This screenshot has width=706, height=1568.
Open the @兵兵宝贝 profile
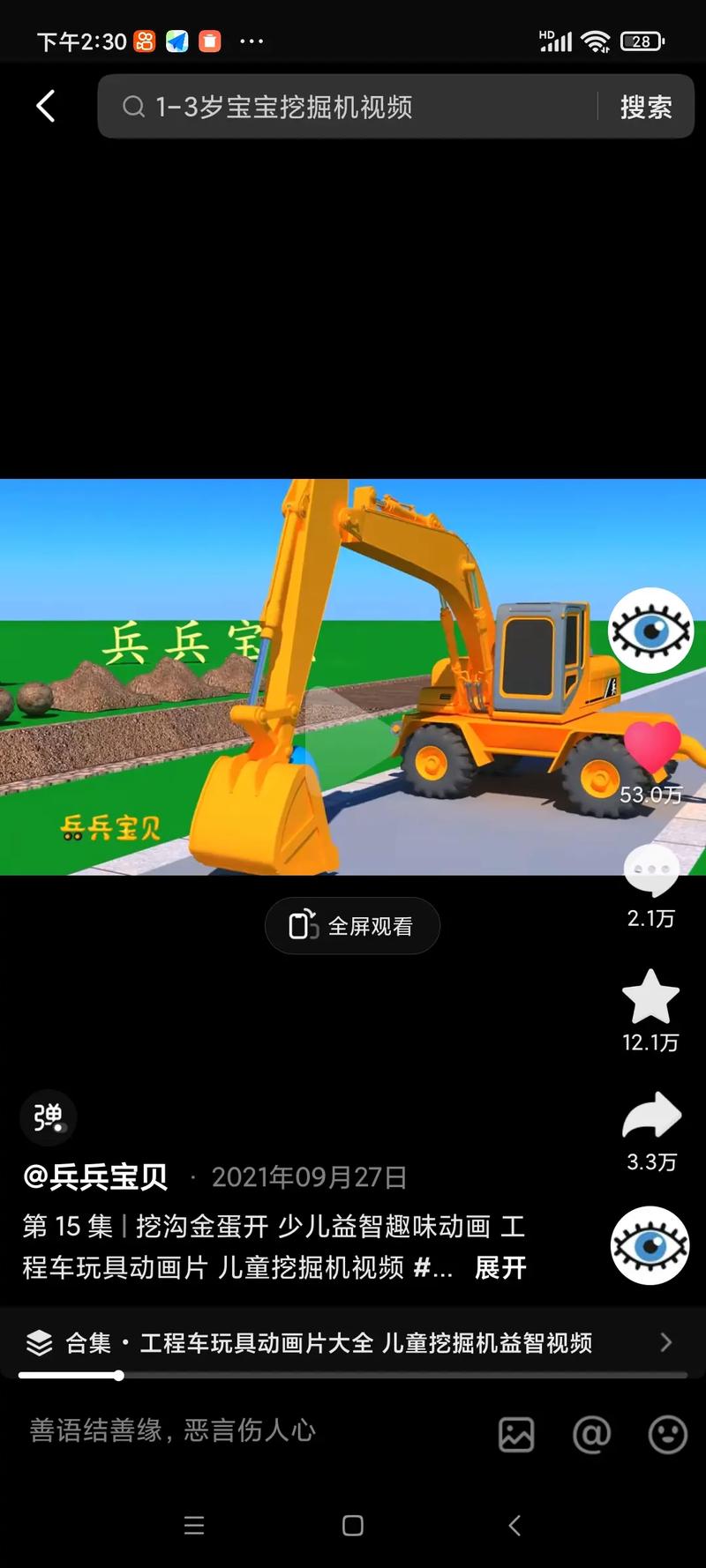(95, 1176)
